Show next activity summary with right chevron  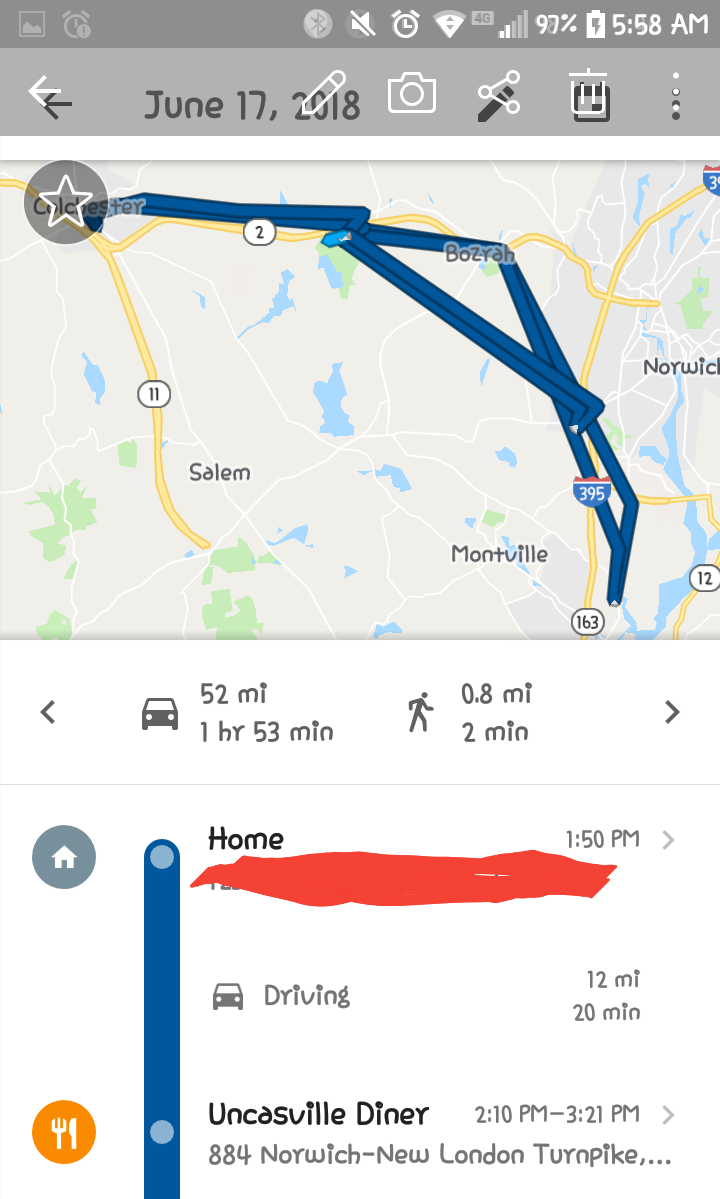click(672, 712)
